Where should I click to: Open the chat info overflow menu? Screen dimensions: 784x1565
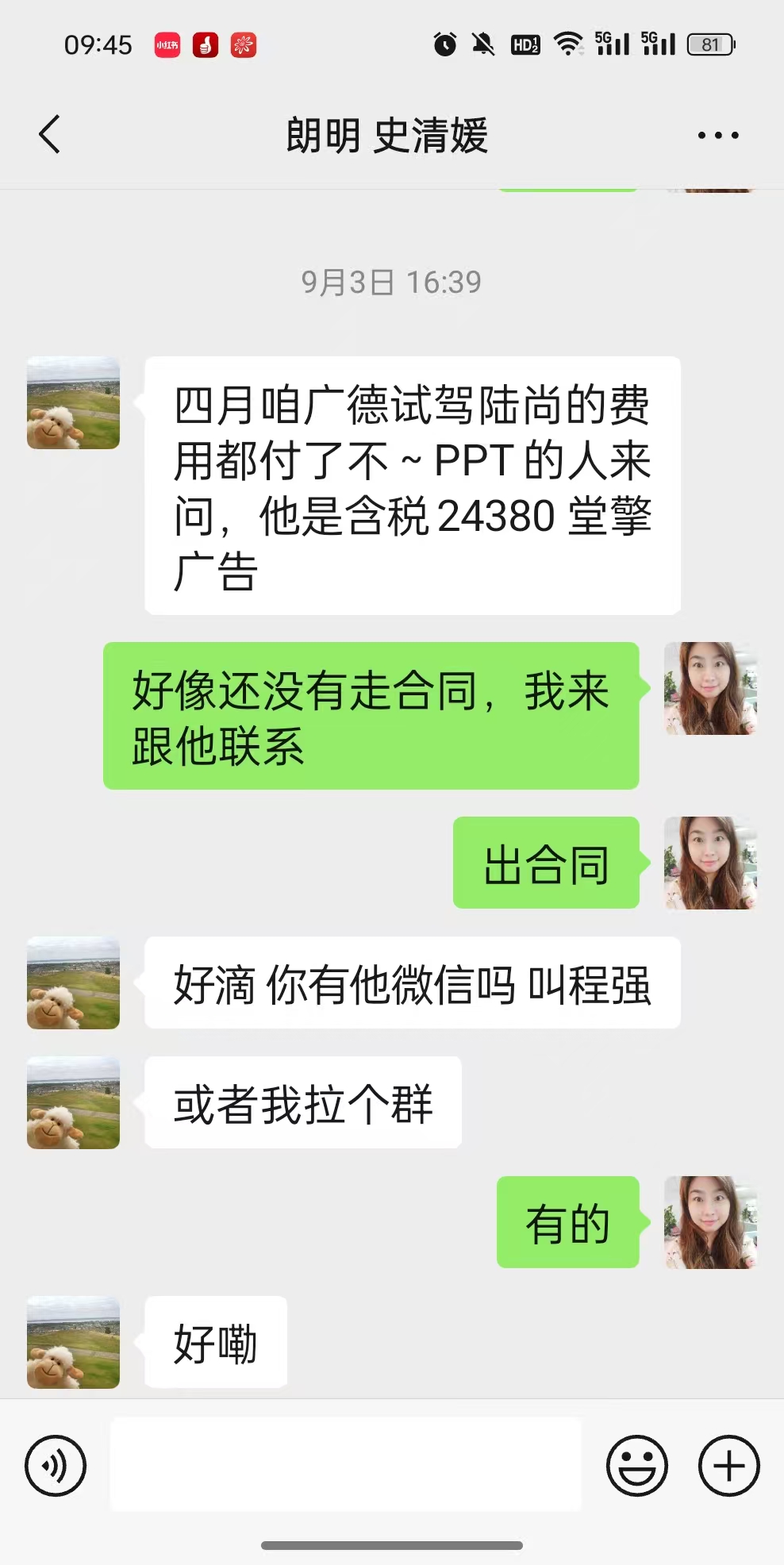718,136
